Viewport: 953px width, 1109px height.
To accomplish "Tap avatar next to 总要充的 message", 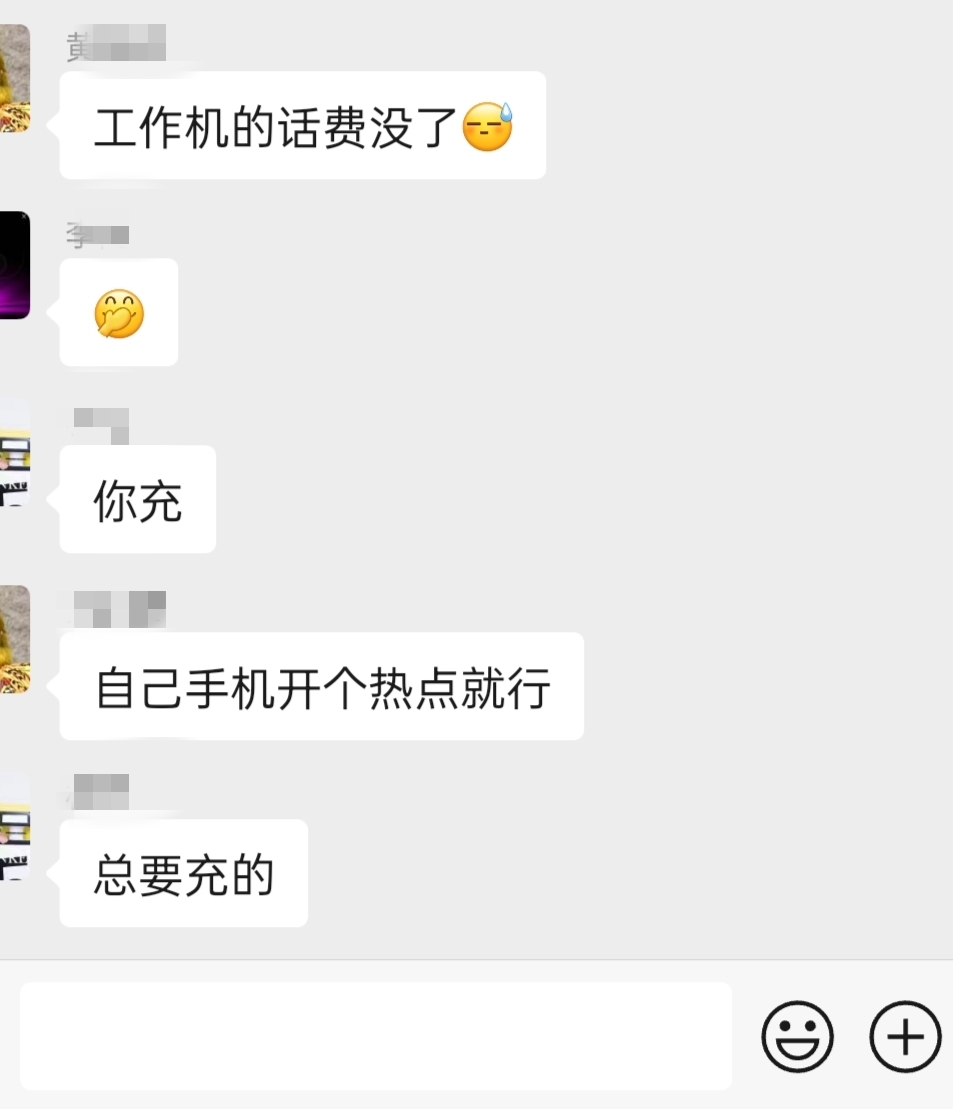I will (14, 826).
